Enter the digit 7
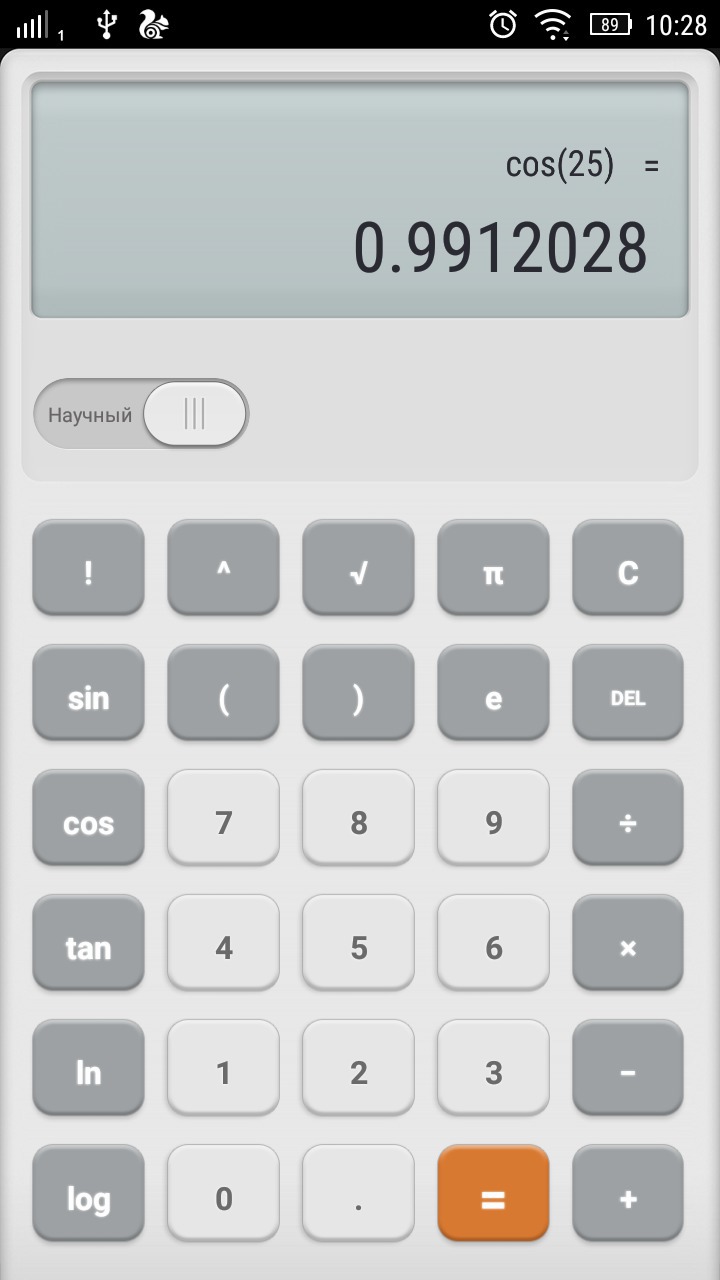Image resolution: width=720 pixels, height=1280 pixels. 223,822
